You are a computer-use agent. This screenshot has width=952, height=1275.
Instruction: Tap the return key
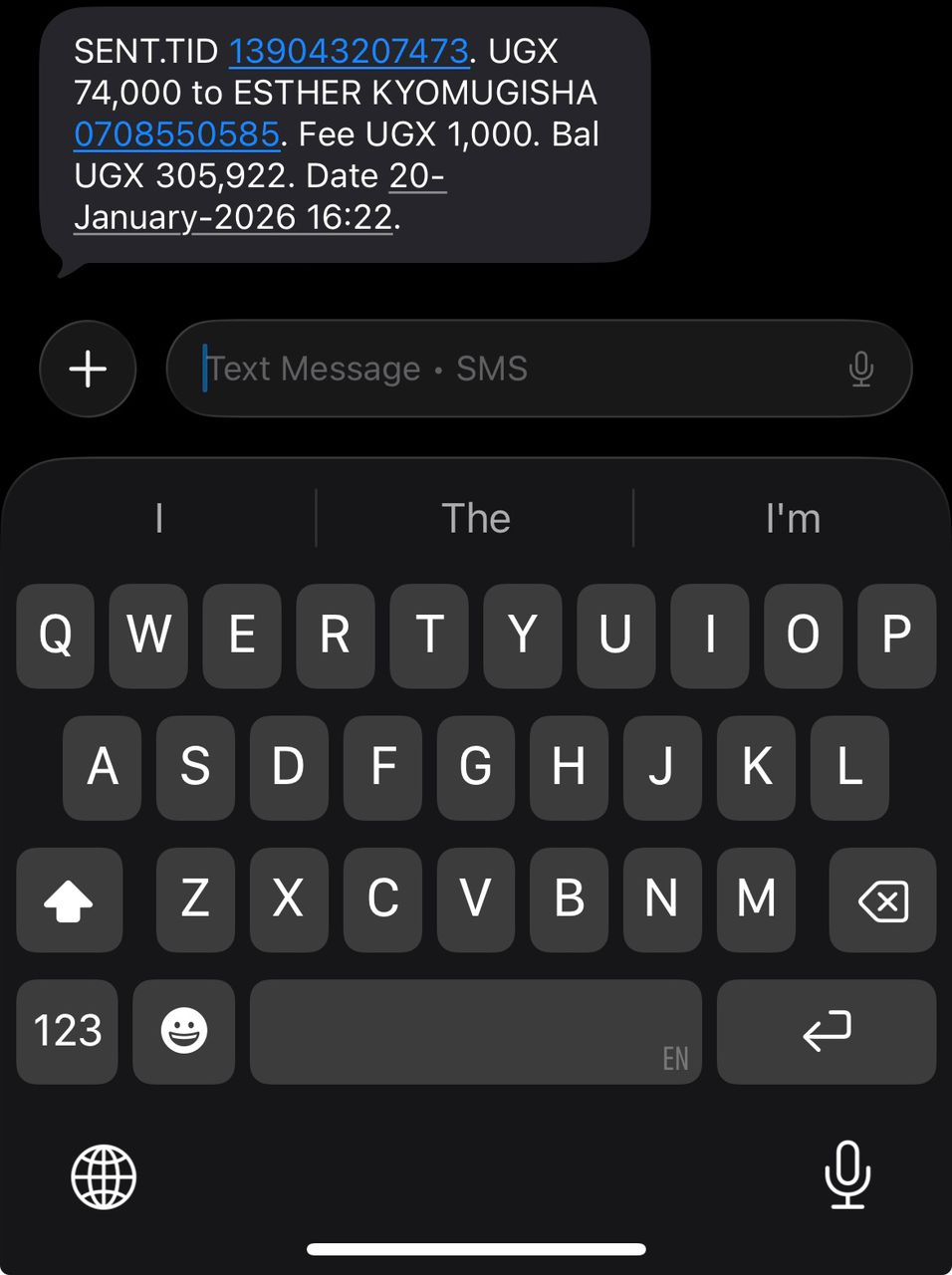pos(827,1031)
